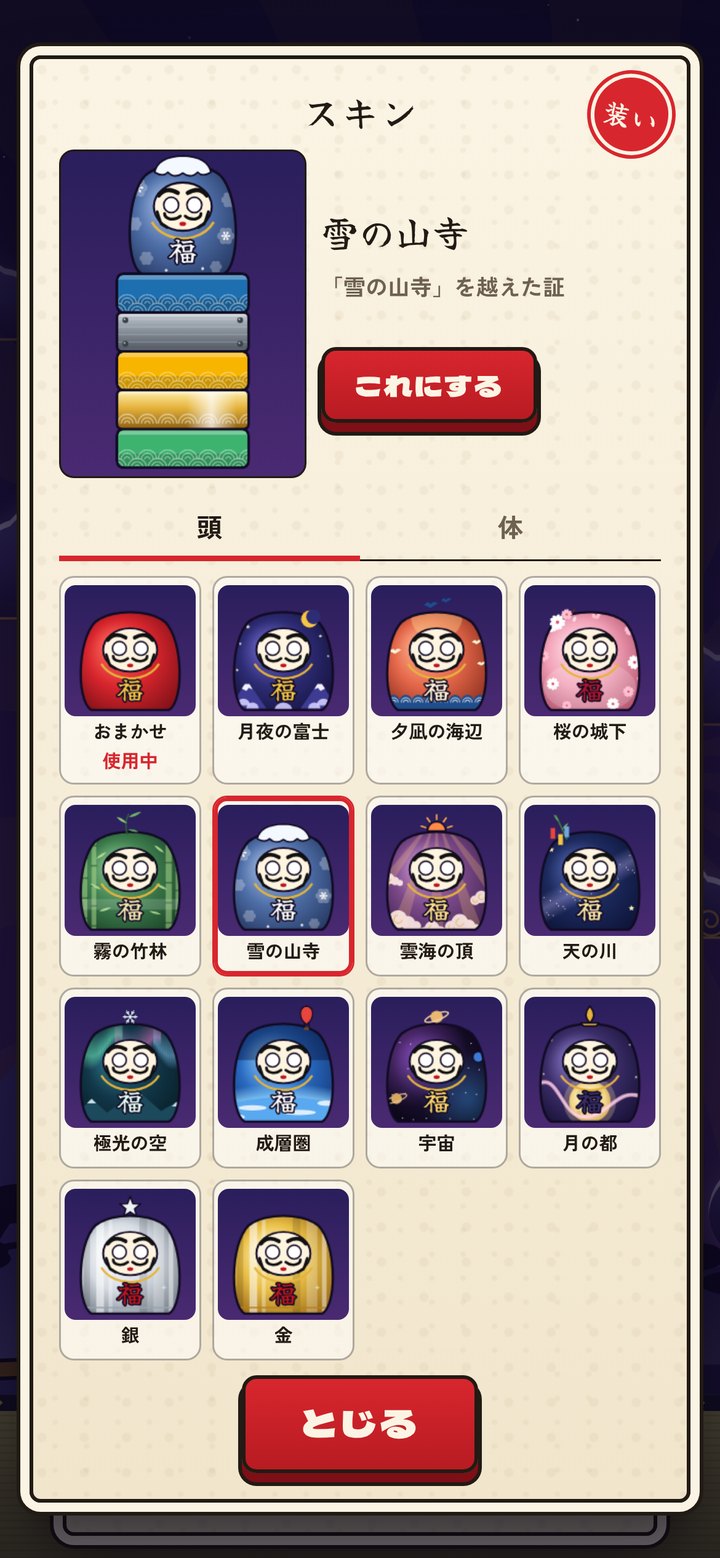Select the 頭 tab
Screen dimensions: 720x1558
pyautogui.click(x=209, y=528)
